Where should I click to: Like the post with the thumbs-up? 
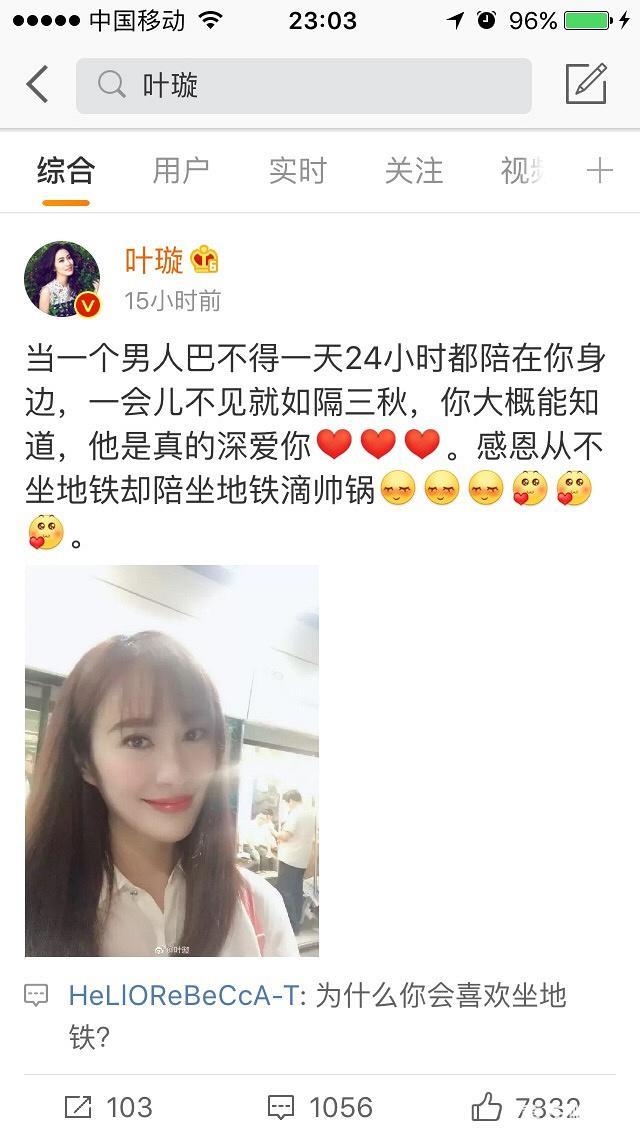click(x=525, y=1107)
